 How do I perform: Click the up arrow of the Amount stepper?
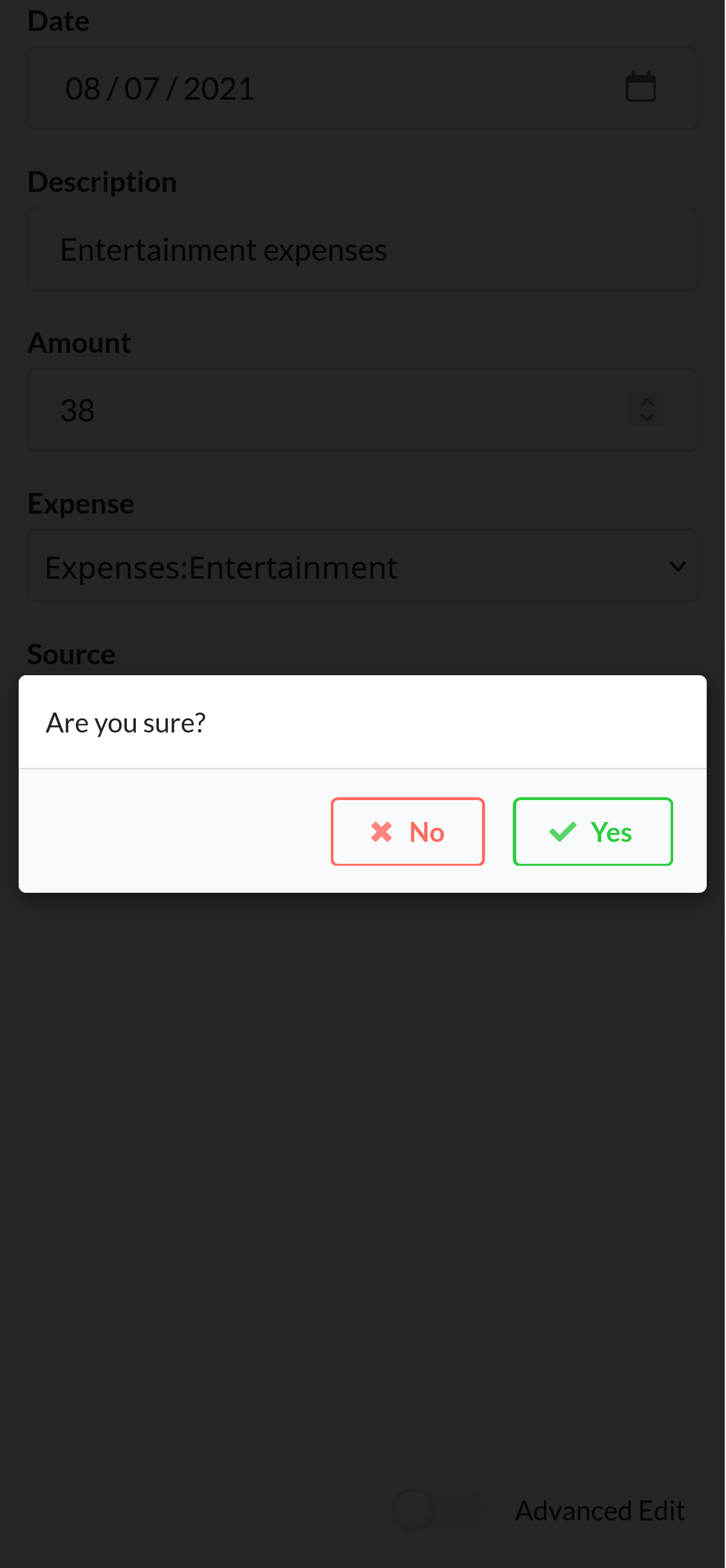[x=647, y=402]
